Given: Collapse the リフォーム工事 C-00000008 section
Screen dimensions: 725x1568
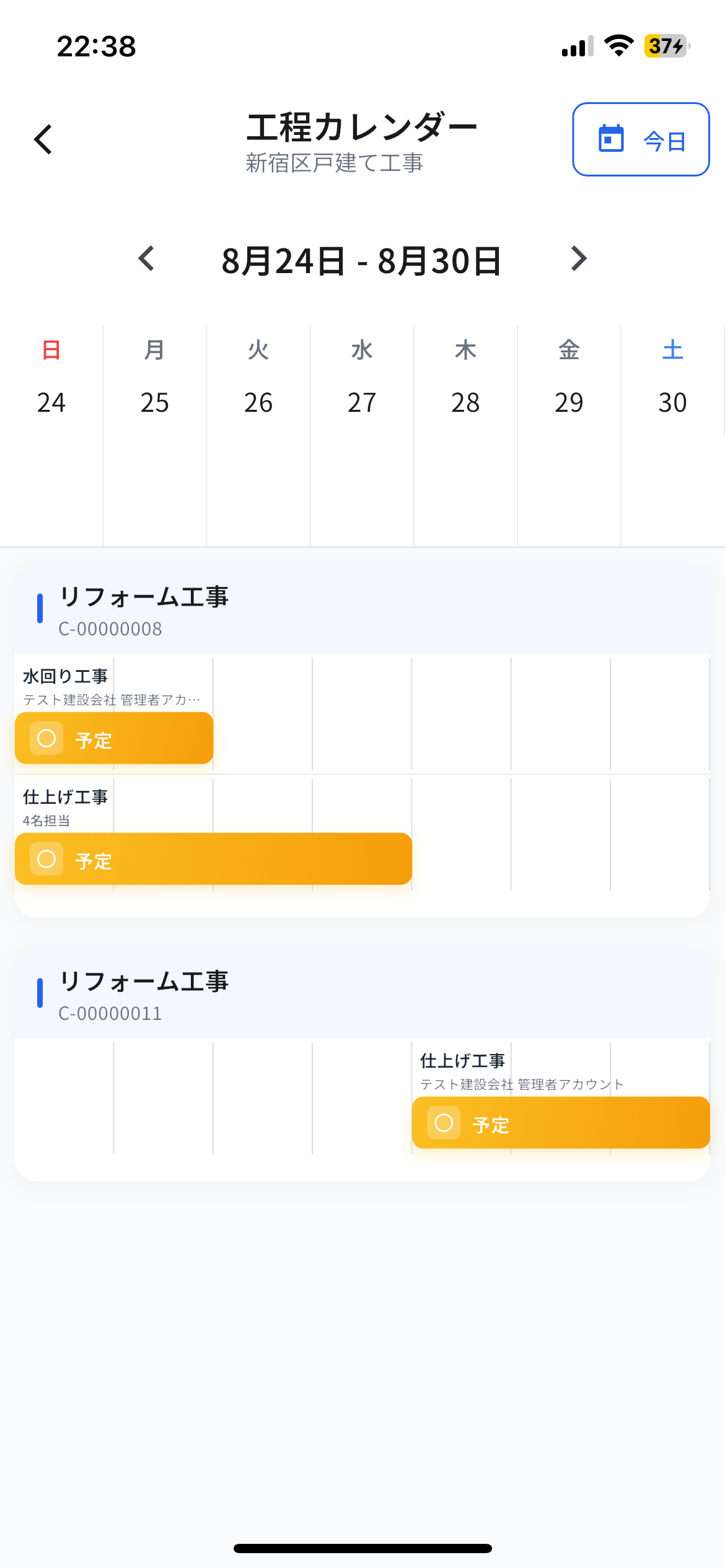Looking at the screenshot, I should pyautogui.click(x=144, y=598).
